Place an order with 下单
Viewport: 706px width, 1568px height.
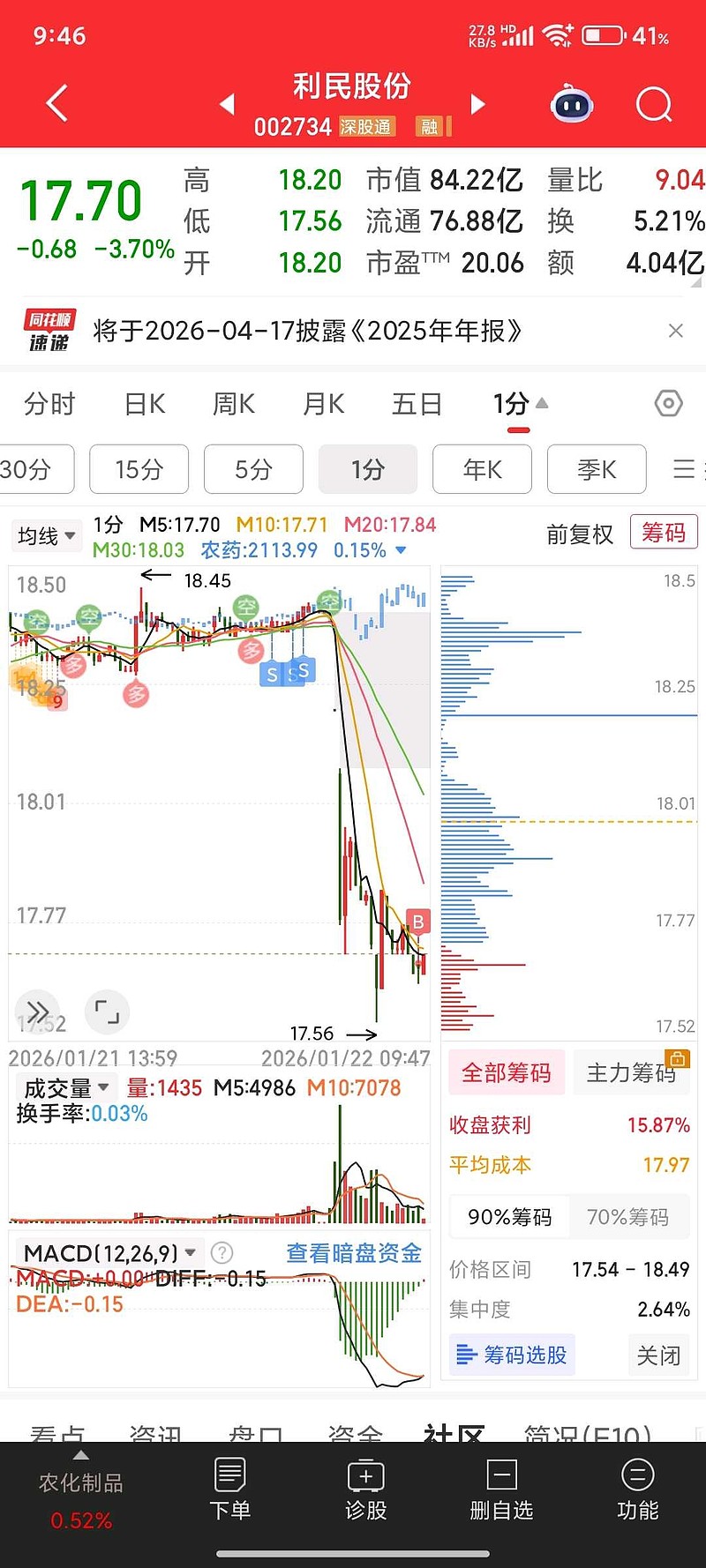230,1490
